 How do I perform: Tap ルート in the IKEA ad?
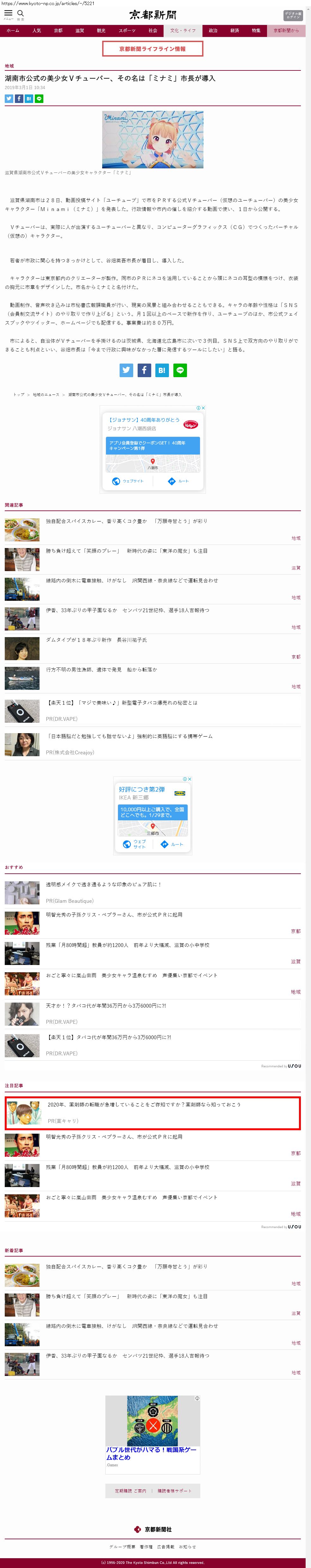[x=172, y=844]
